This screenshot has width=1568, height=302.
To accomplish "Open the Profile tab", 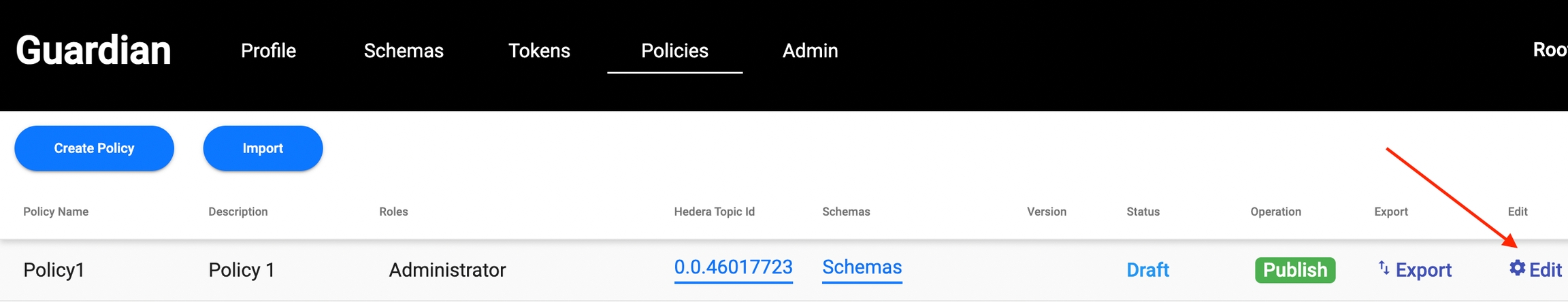I will tap(268, 50).
